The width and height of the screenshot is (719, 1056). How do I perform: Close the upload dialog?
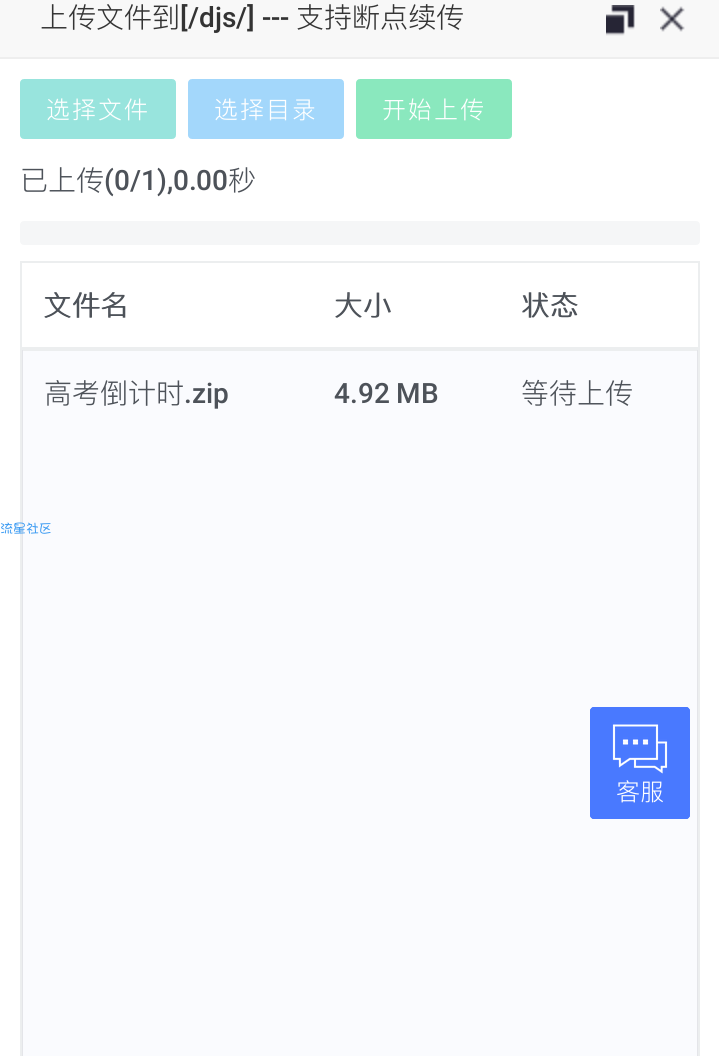point(672,19)
